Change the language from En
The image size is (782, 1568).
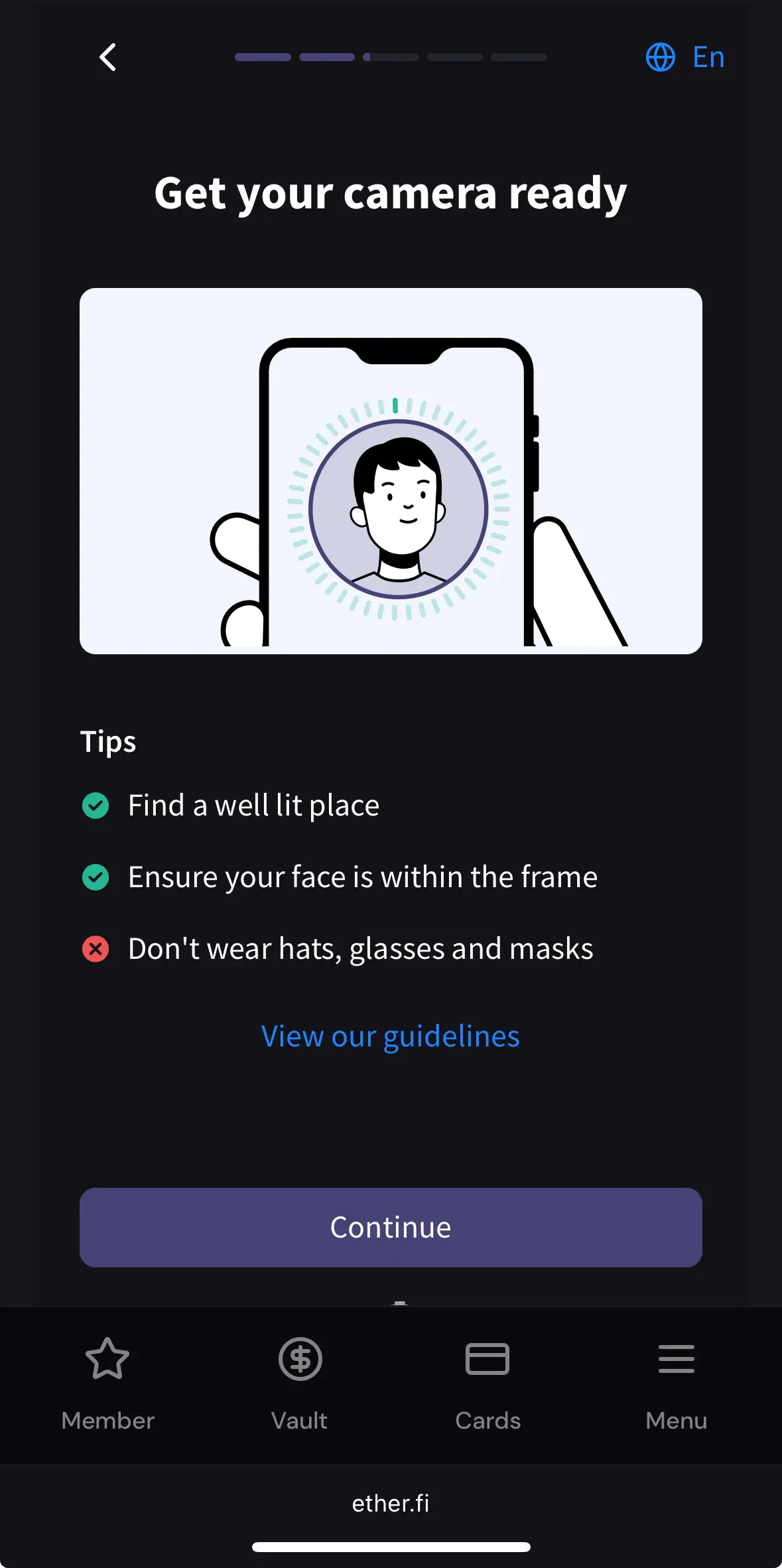pos(685,57)
